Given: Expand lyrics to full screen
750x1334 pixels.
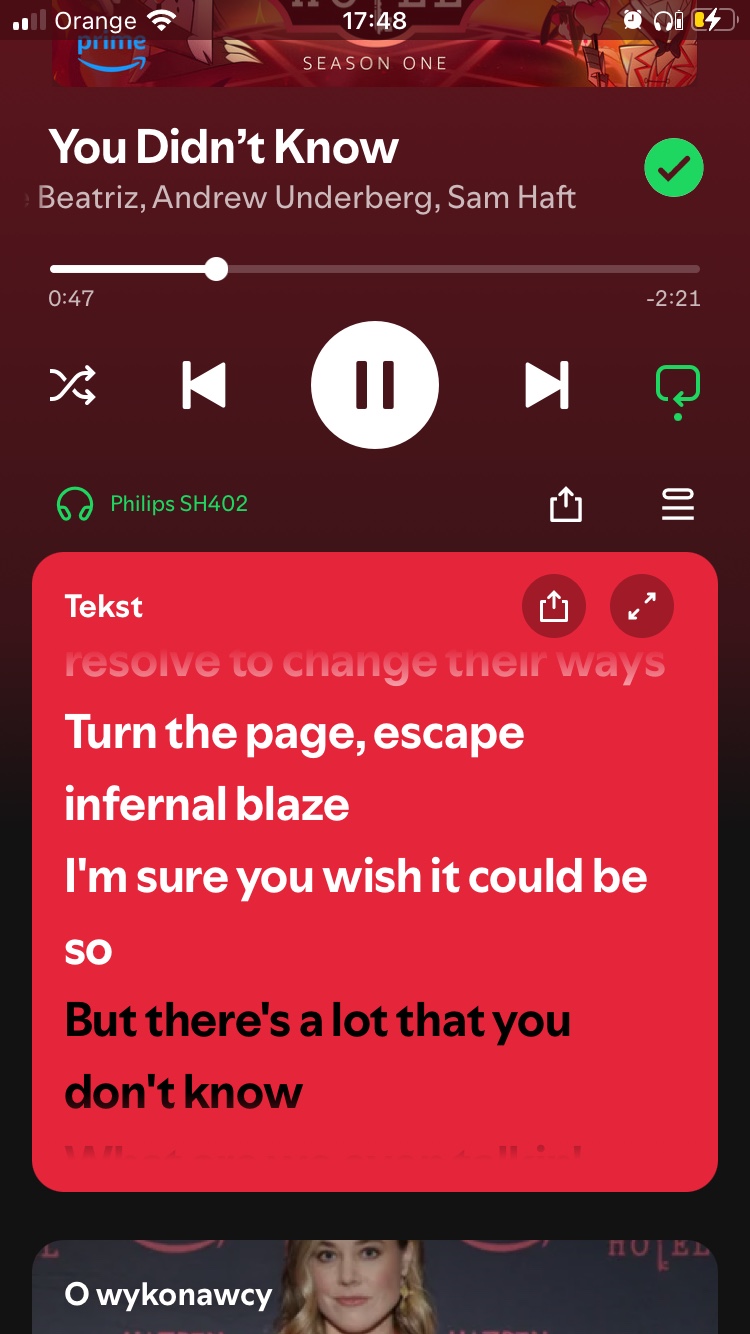Looking at the screenshot, I should [x=641, y=606].
